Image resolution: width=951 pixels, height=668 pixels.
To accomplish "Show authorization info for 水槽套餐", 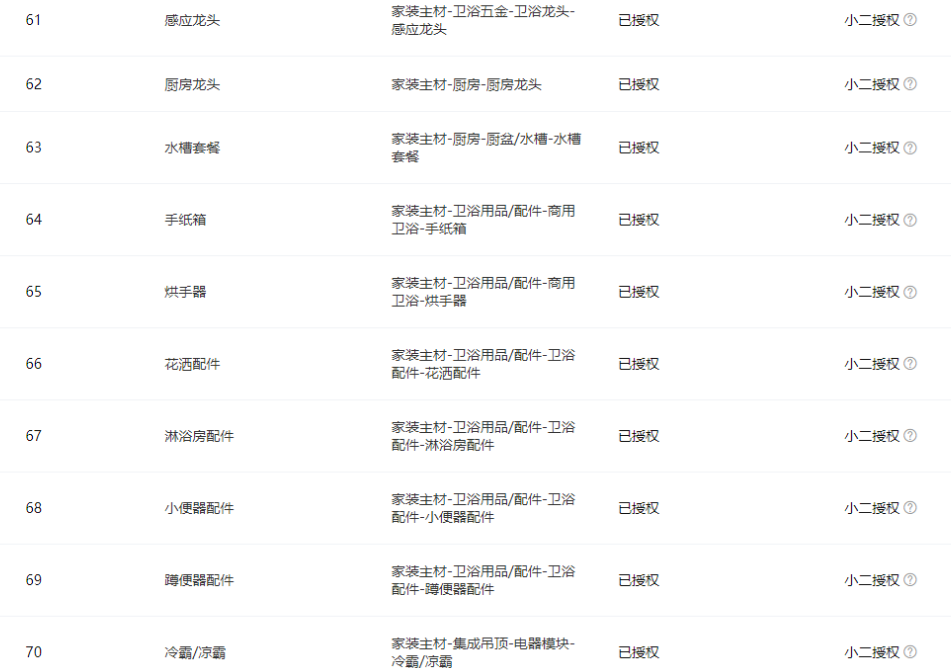I will click(x=910, y=147).
